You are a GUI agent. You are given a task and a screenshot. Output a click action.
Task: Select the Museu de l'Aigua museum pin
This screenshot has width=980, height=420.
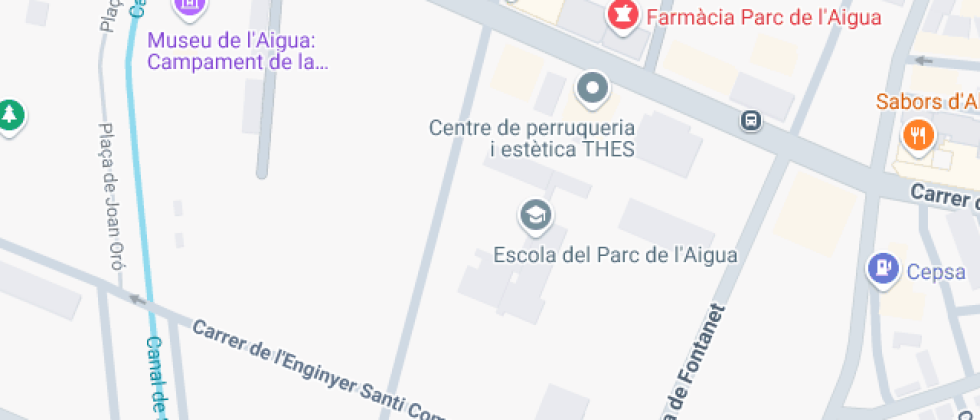(x=189, y=8)
